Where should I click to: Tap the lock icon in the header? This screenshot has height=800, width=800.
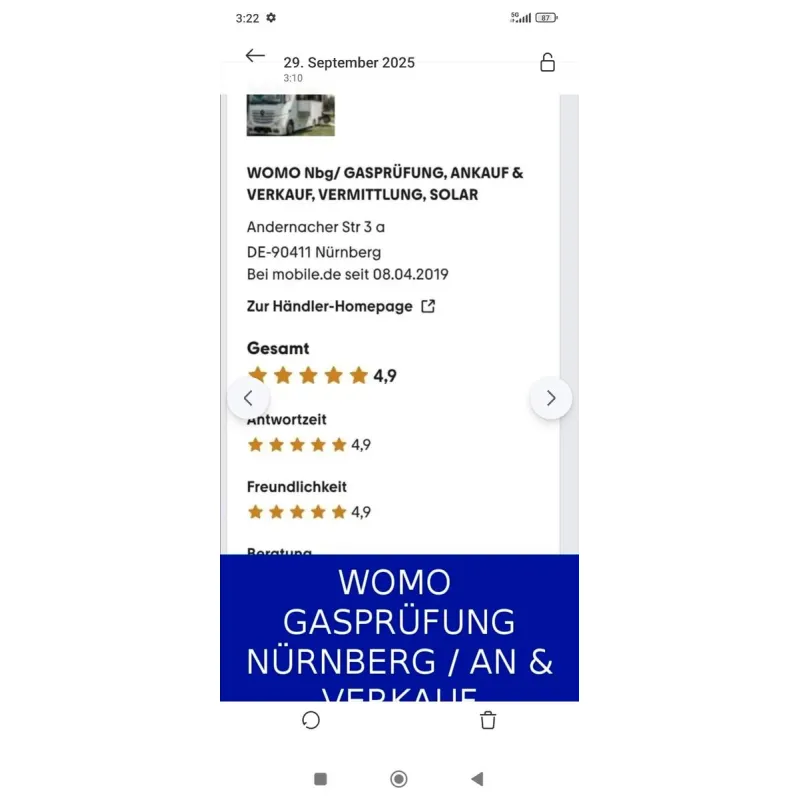point(547,62)
